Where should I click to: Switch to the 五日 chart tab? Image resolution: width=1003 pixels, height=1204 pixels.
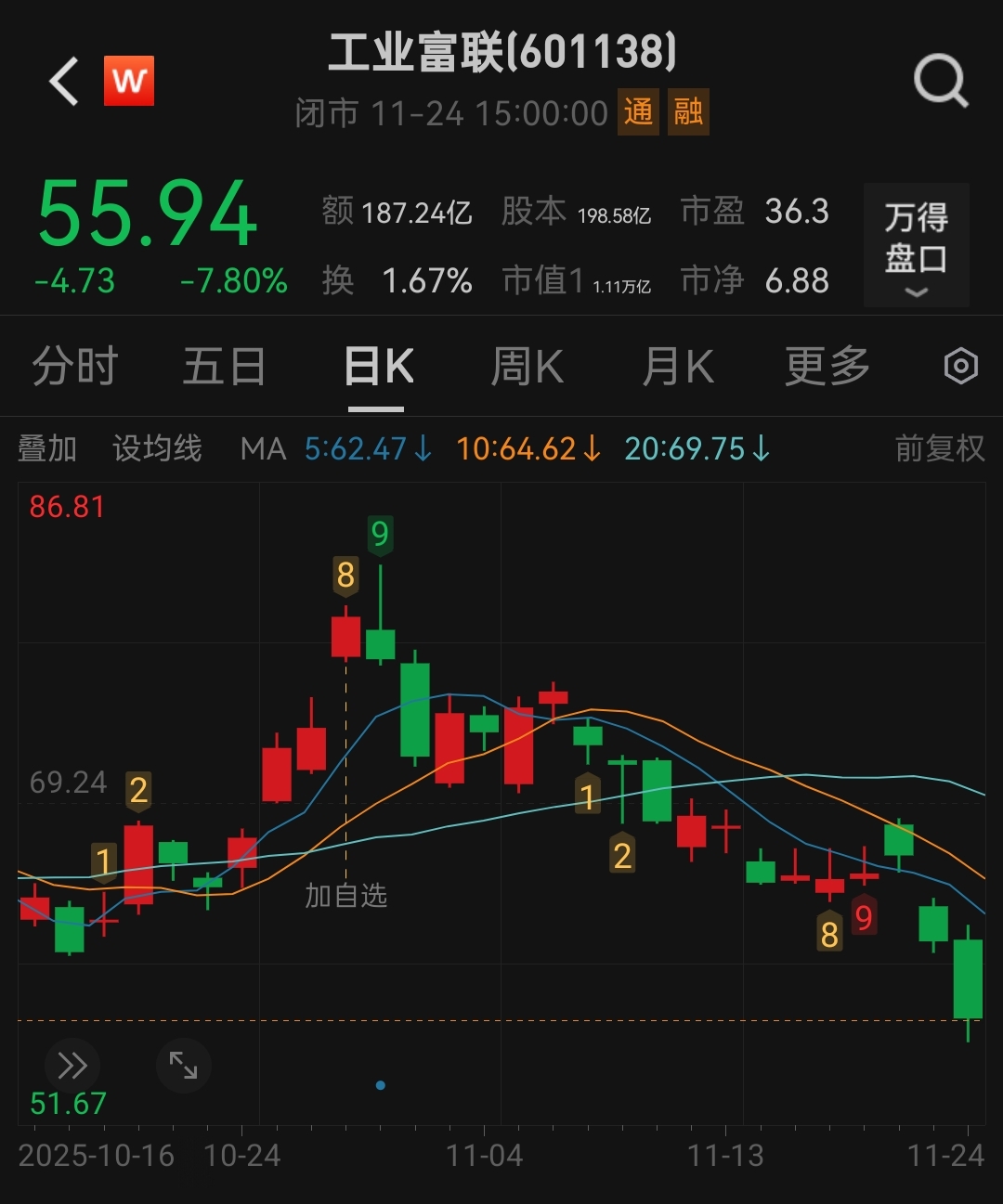coord(224,366)
